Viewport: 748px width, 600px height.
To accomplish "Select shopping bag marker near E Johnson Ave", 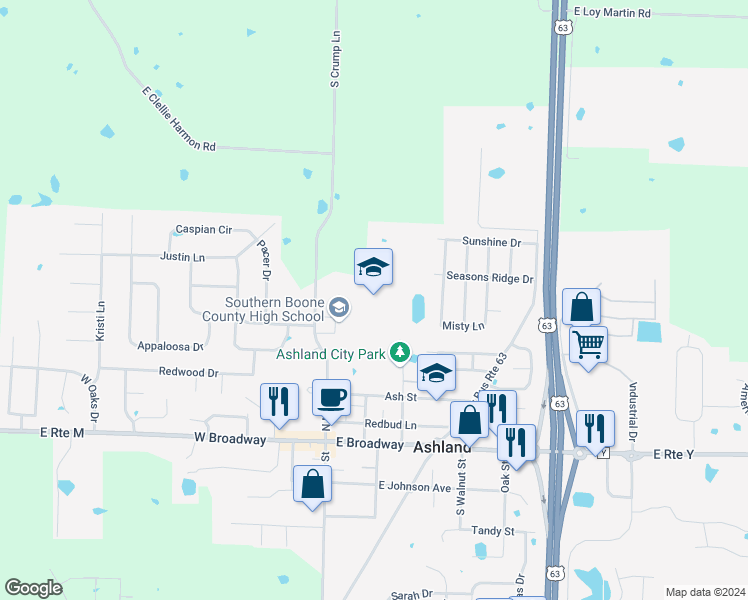I will pyautogui.click(x=313, y=485).
